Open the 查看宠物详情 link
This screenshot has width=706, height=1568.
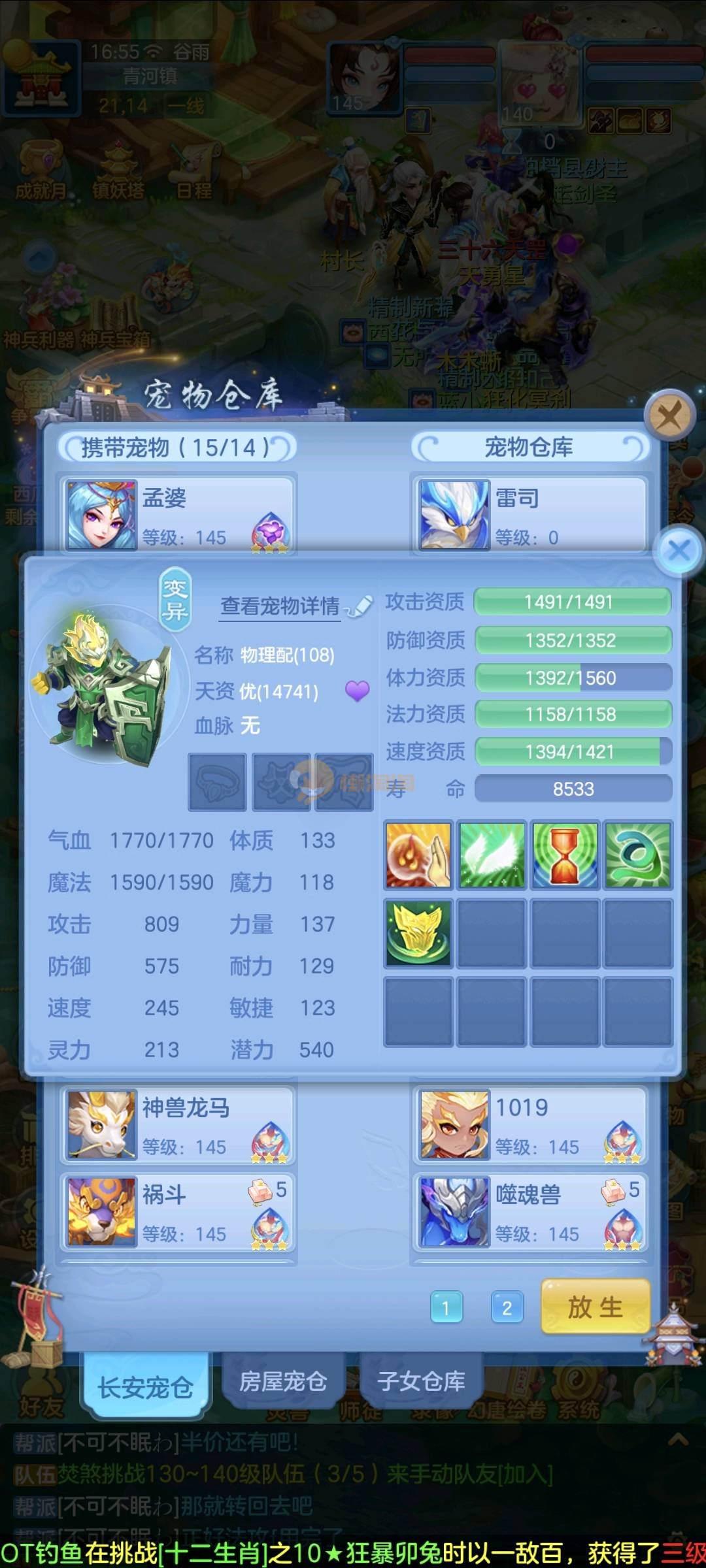pyautogui.click(x=280, y=607)
